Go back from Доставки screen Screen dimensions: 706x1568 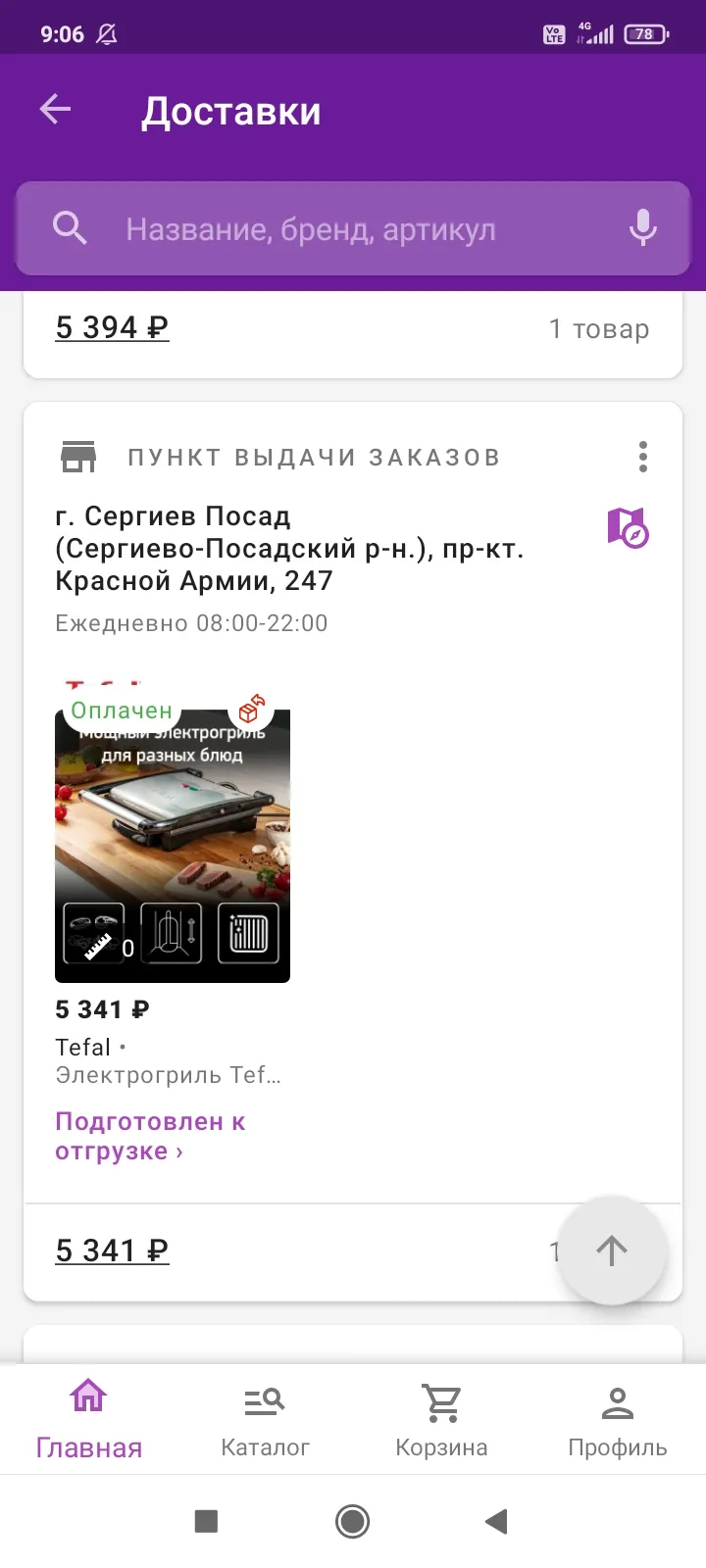point(56,110)
